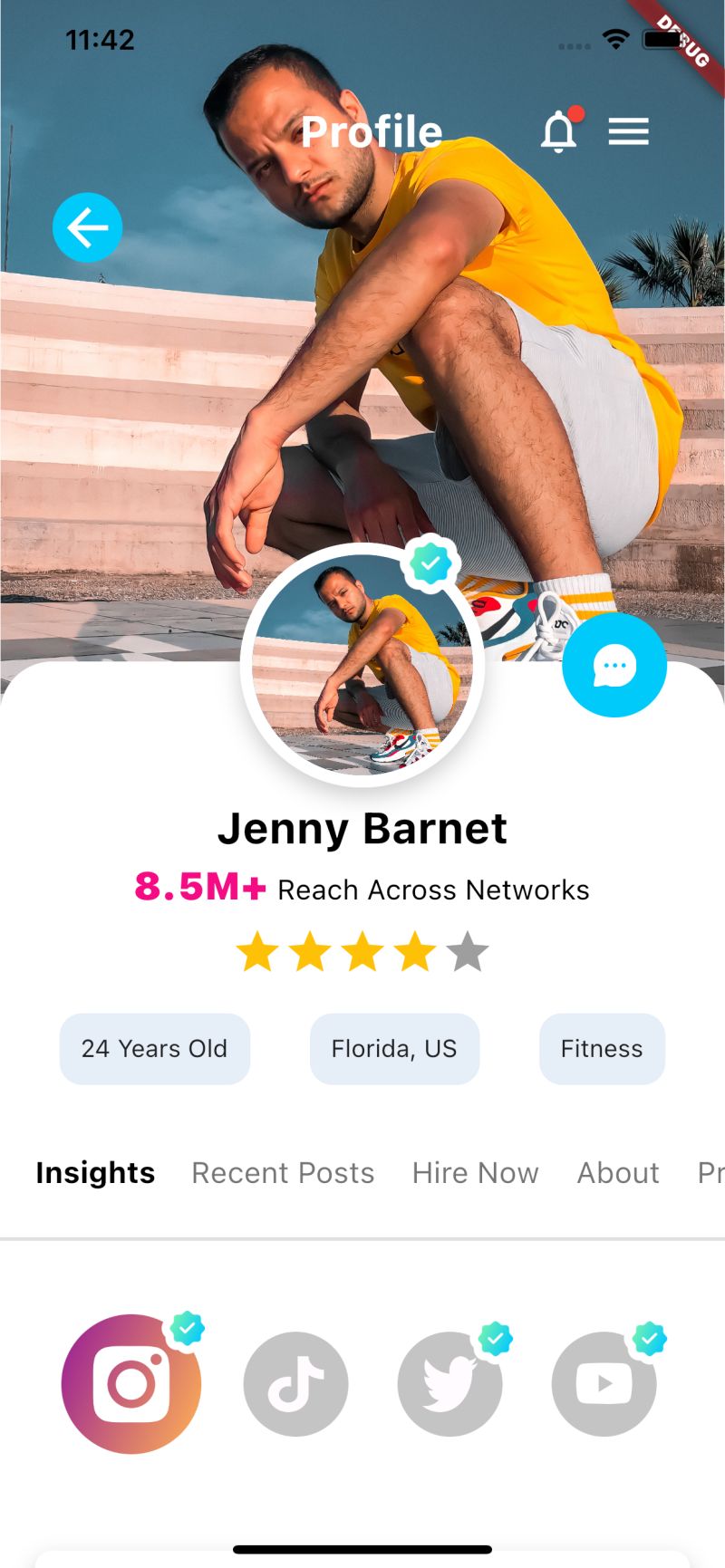
Task: Go back with the blue arrow button
Action: pyautogui.click(x=87, y=227)
